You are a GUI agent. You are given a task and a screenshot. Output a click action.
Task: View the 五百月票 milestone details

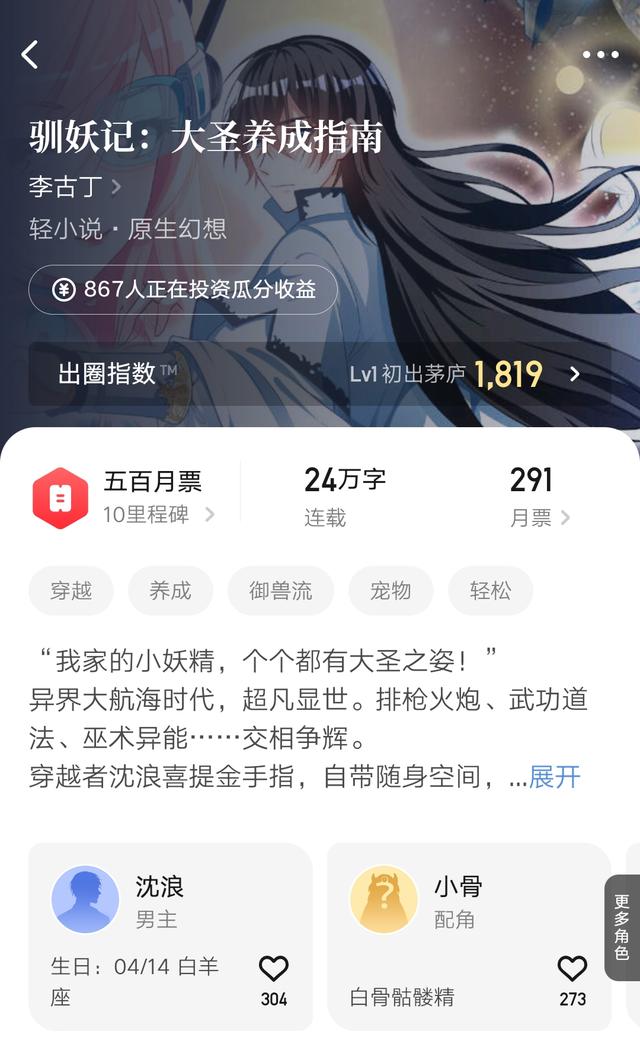[x=125, y=497]
